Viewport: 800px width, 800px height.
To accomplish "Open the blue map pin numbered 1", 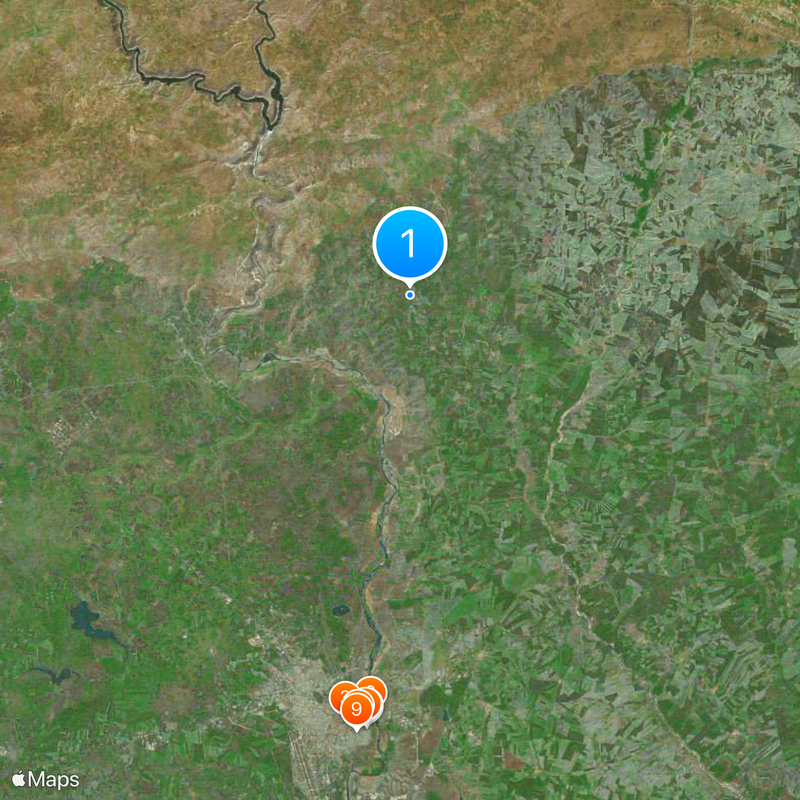I will pos(409,243).
